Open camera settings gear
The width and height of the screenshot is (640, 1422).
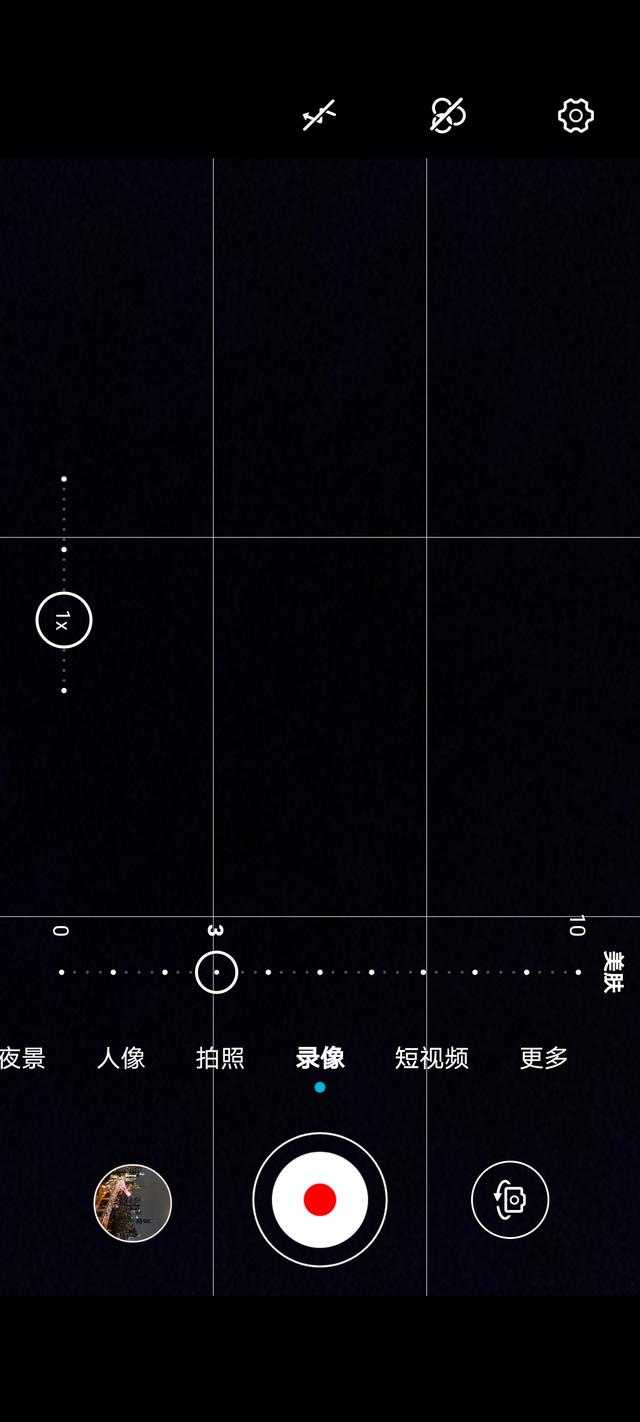tap(576, 116)
